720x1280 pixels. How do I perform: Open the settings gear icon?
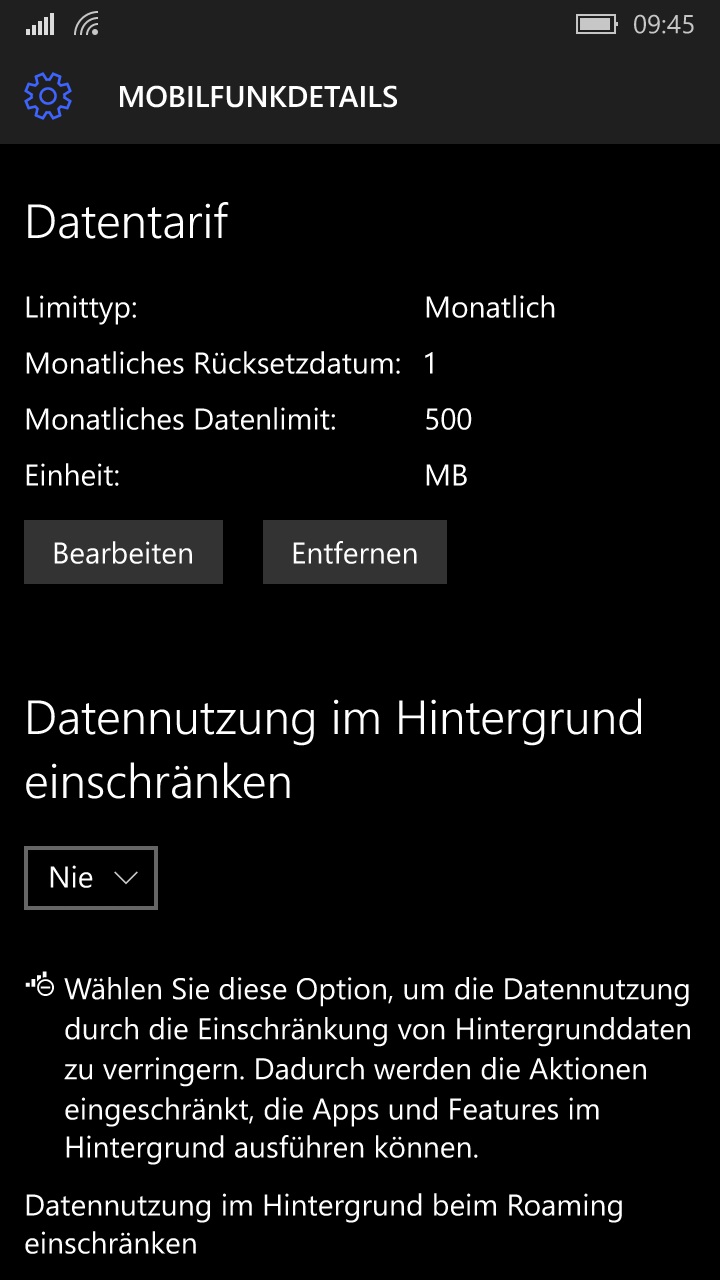[x=48, y=97]
